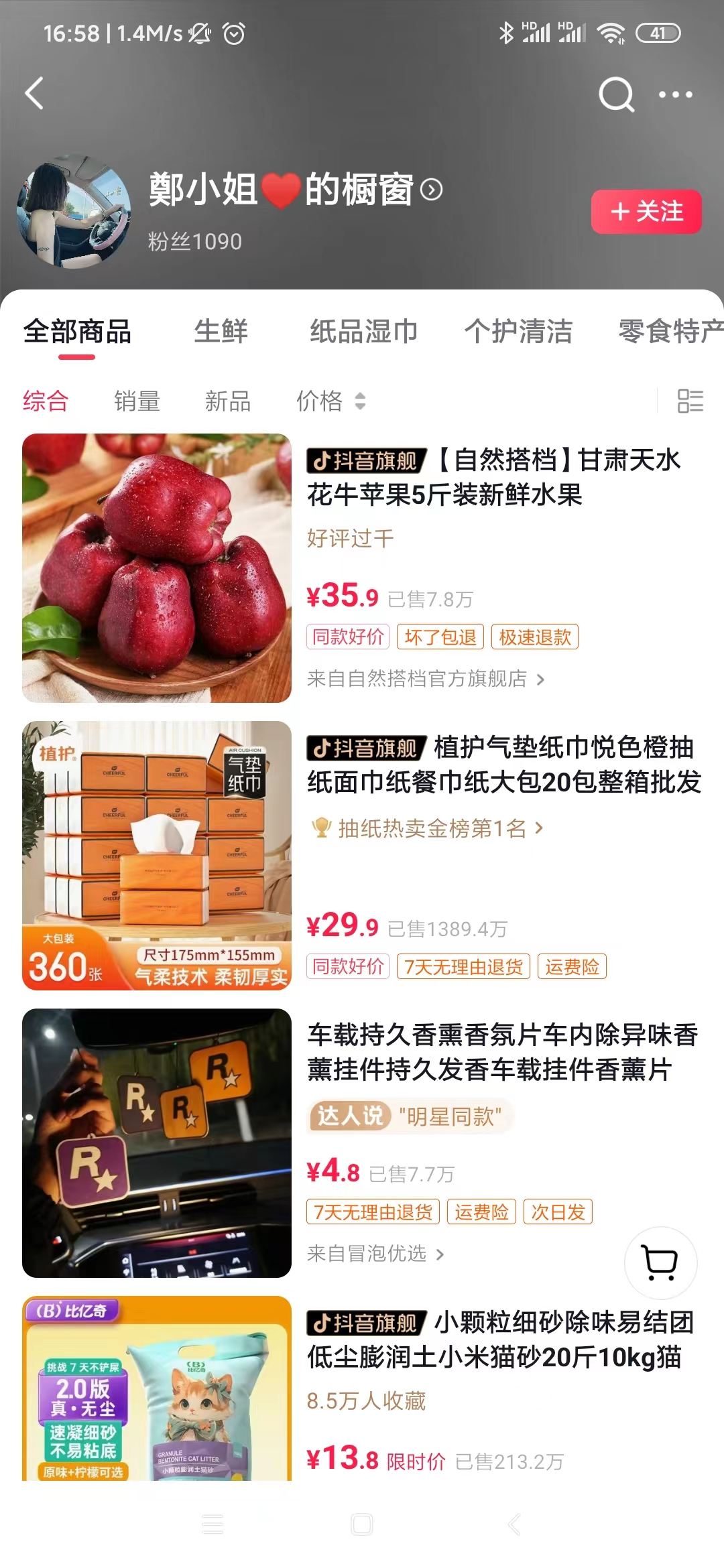
Task: Open the 零食特产 category tab
Action: pos(670,331)
